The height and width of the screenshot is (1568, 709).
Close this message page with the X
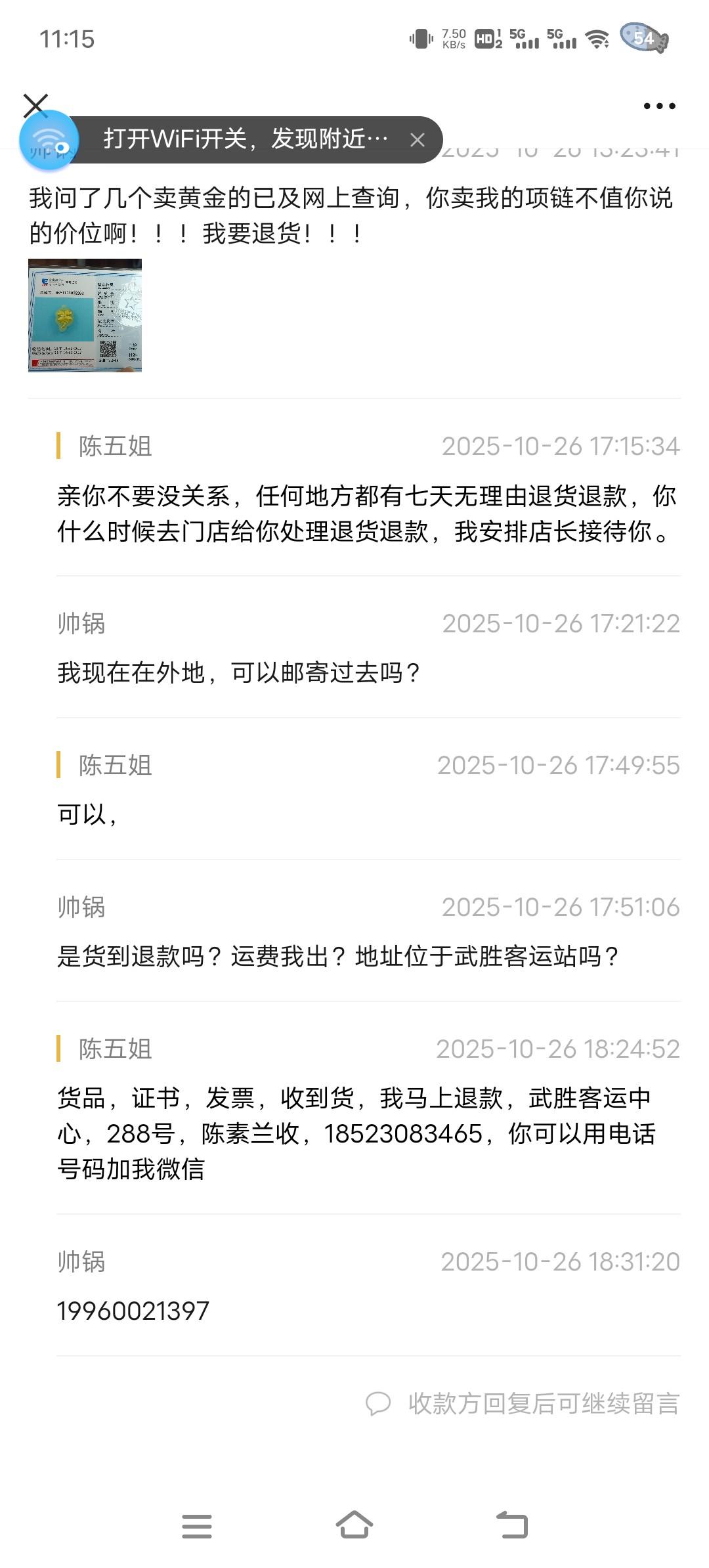pyautogui.click(x=35, y=104)
